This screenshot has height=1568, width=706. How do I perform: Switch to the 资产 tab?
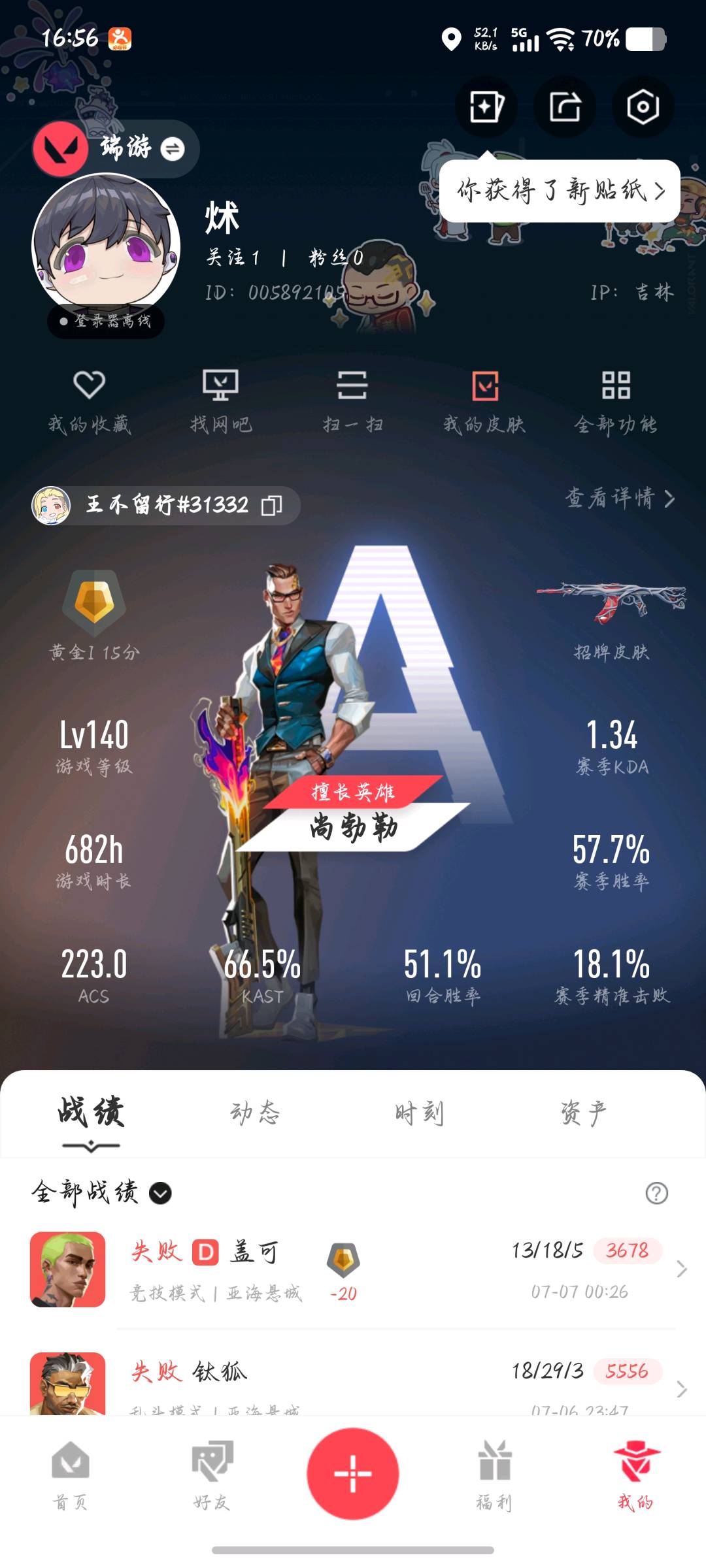point(583,1113)
